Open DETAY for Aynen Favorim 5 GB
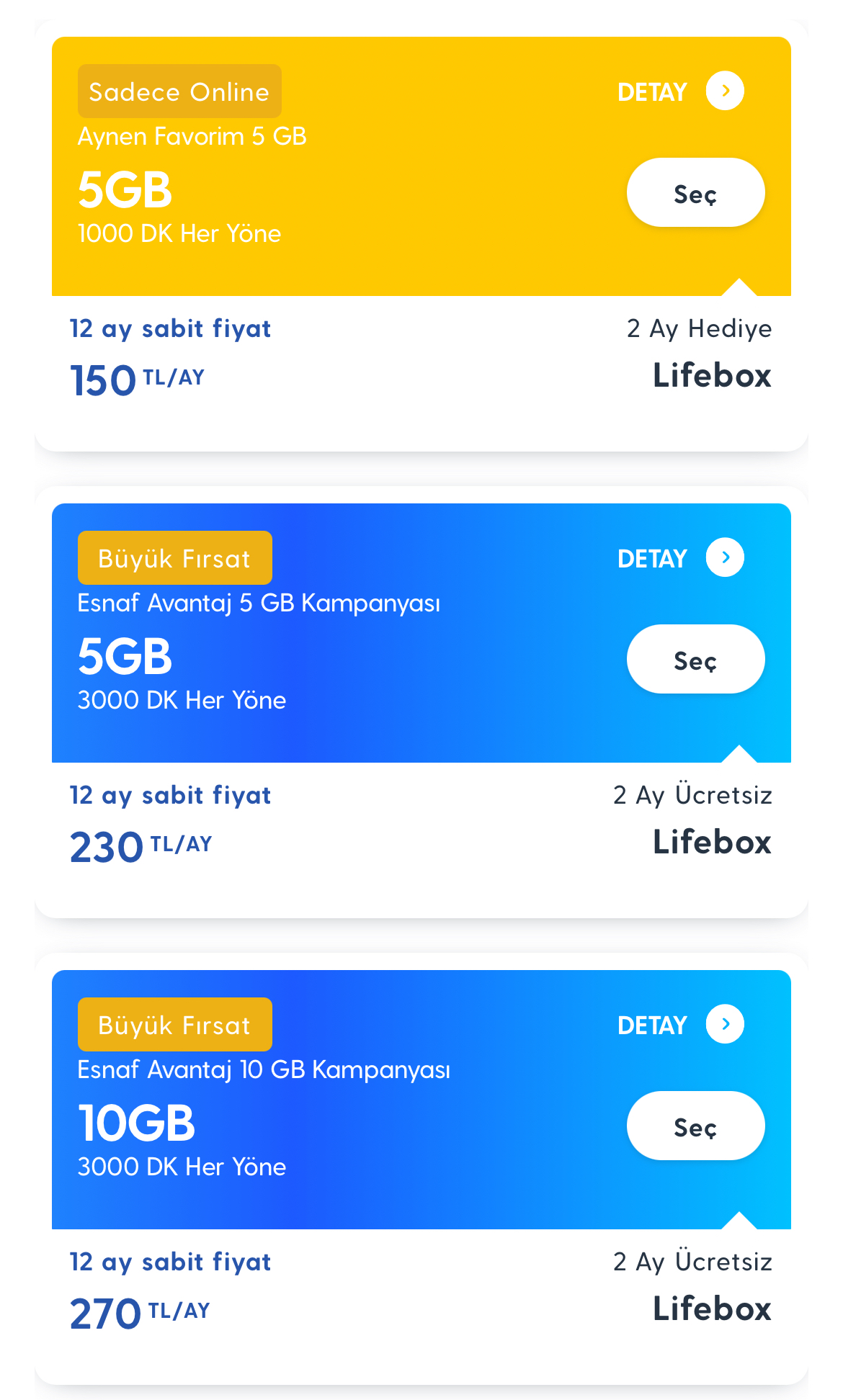The width and height of the screenshot is (843, 1400). 680,91
